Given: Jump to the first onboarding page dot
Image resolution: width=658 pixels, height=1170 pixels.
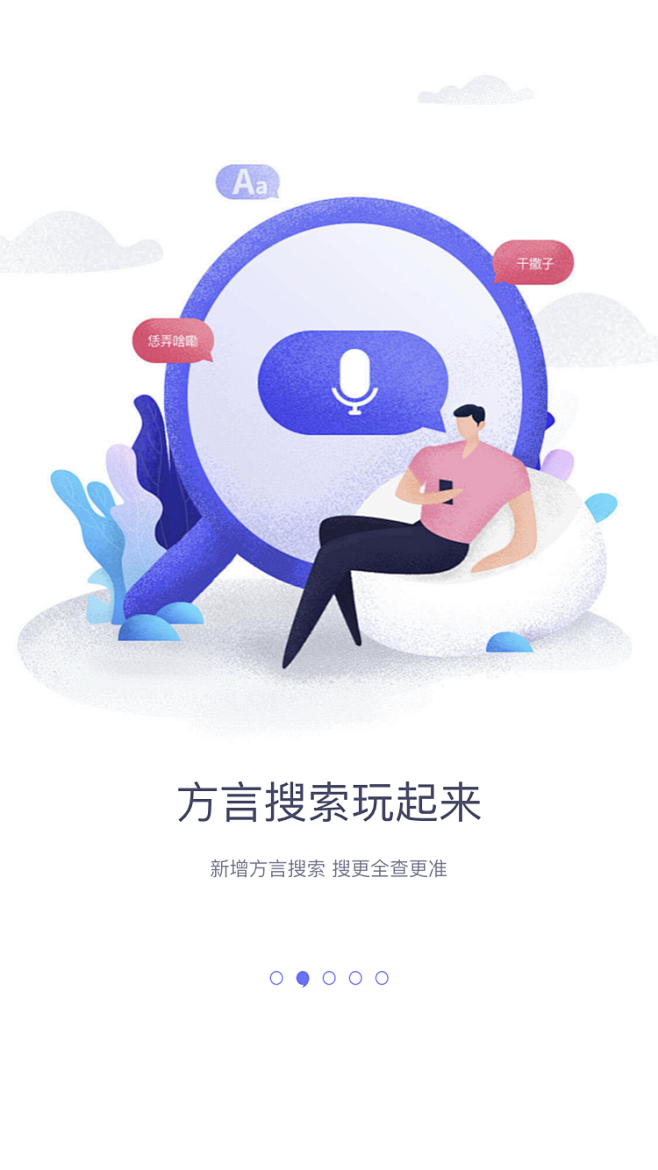Looking at the screenshot, I should [x=276, y=977].
